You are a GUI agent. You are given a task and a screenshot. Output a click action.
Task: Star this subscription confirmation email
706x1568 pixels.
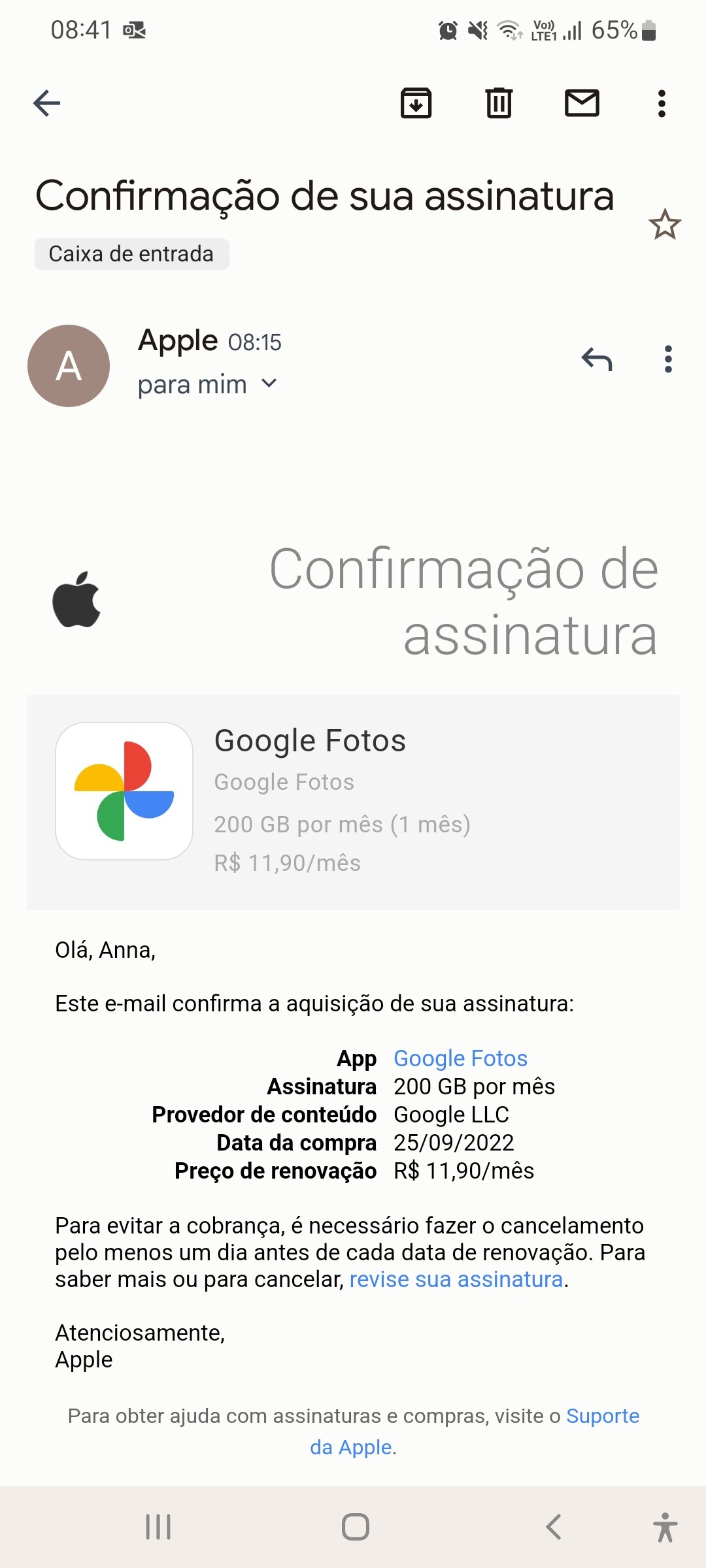[665, 225]
